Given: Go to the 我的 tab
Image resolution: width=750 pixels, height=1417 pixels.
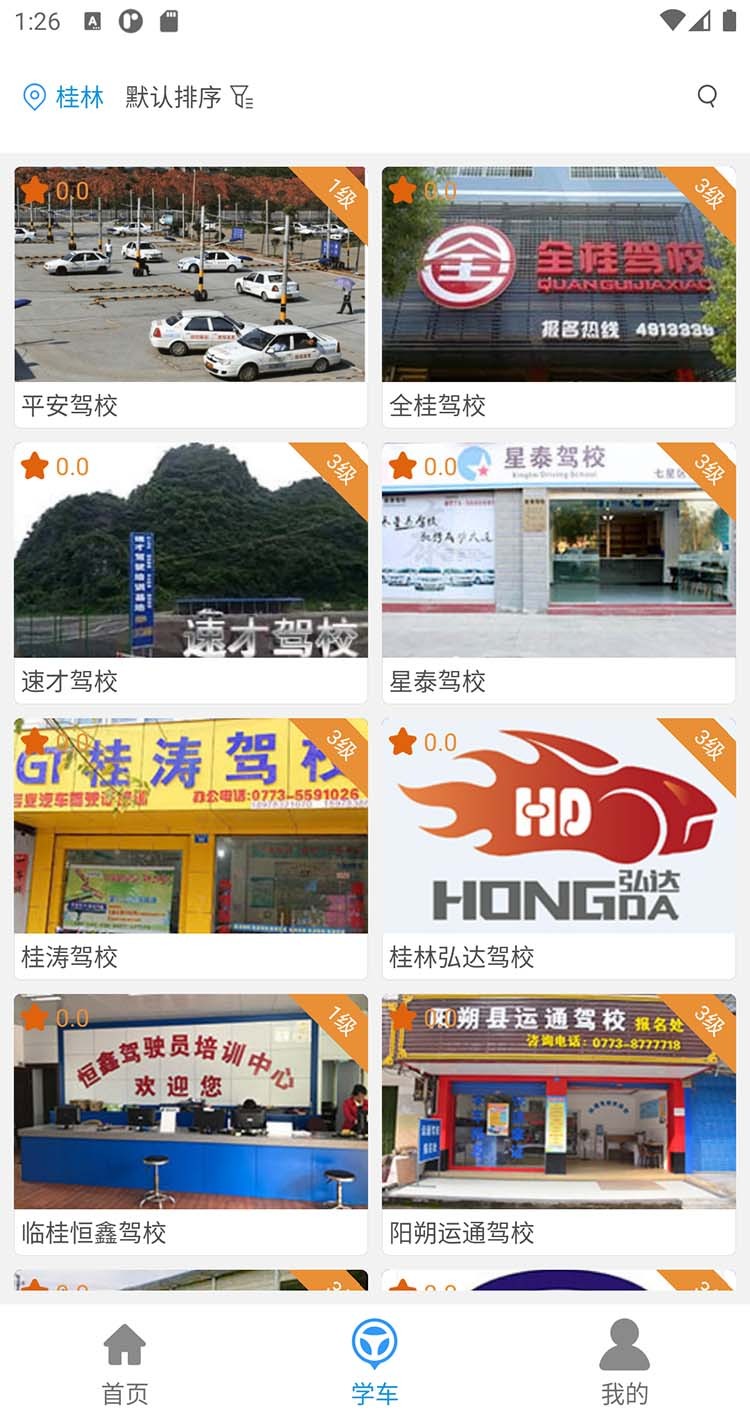Looking at the screenshot, I should (625, 1362).
